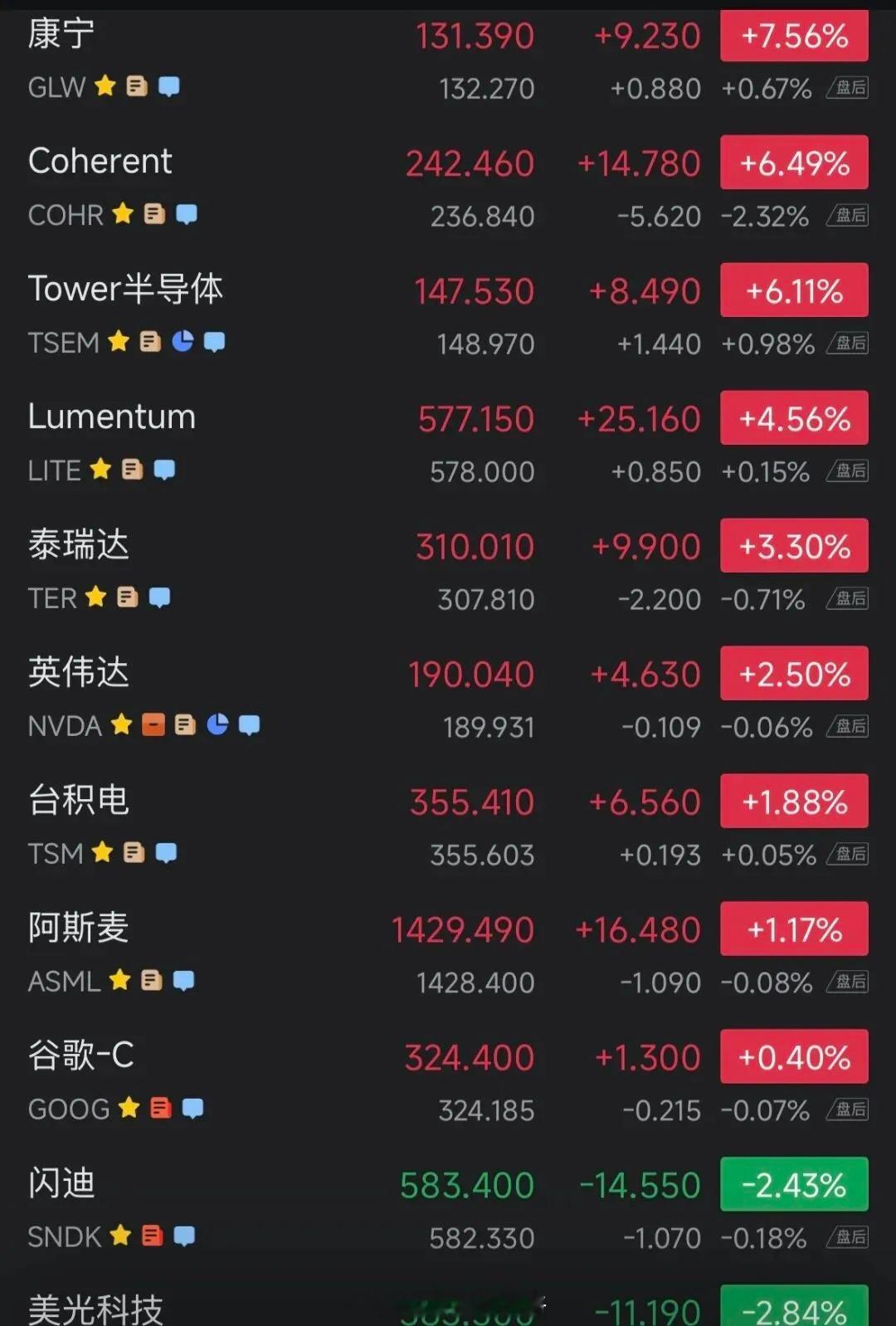Viewport: 896px width, 1326px height.
Task: Open the orange position icon beside NVDA
Action: pos(153,725)
